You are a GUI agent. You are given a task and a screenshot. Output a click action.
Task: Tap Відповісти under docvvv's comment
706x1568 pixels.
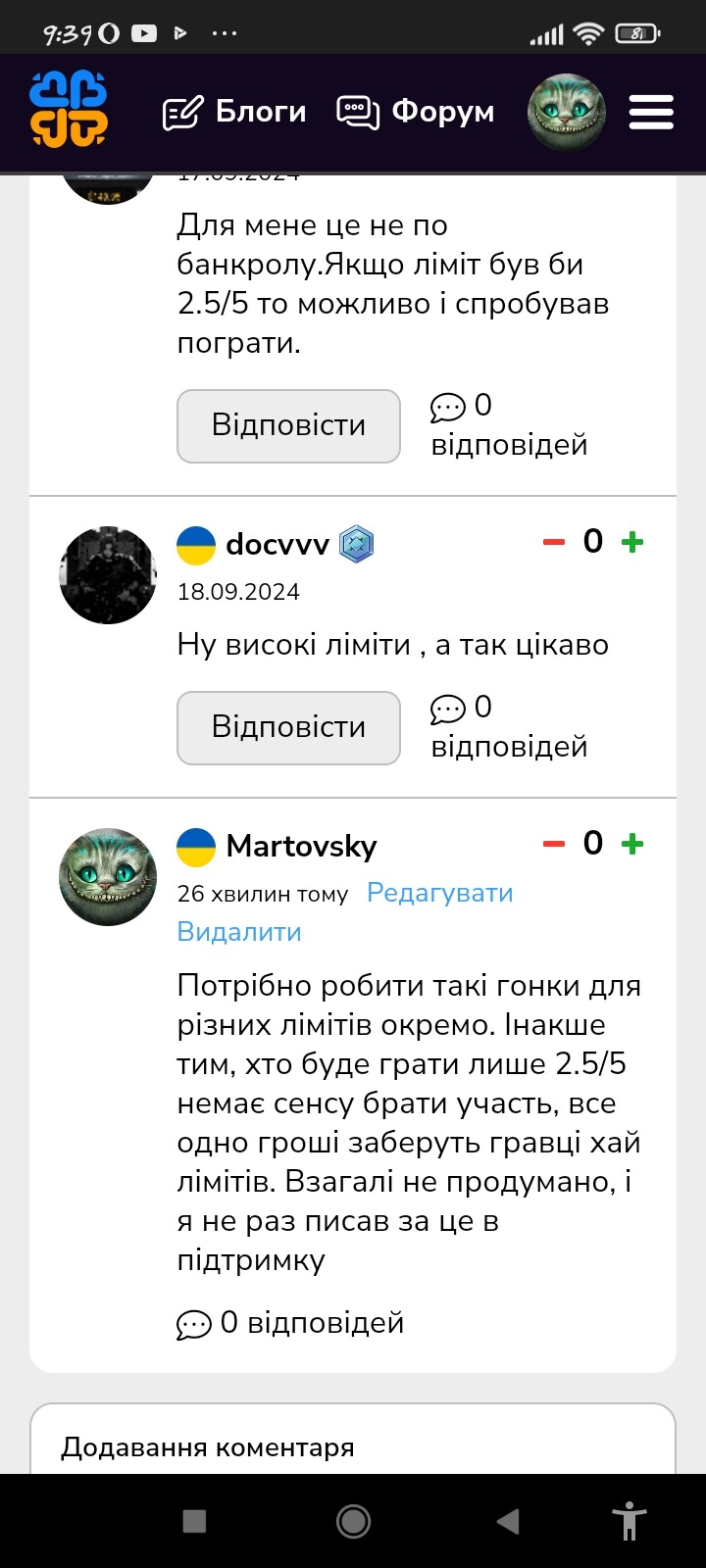(x=288, y=727)
